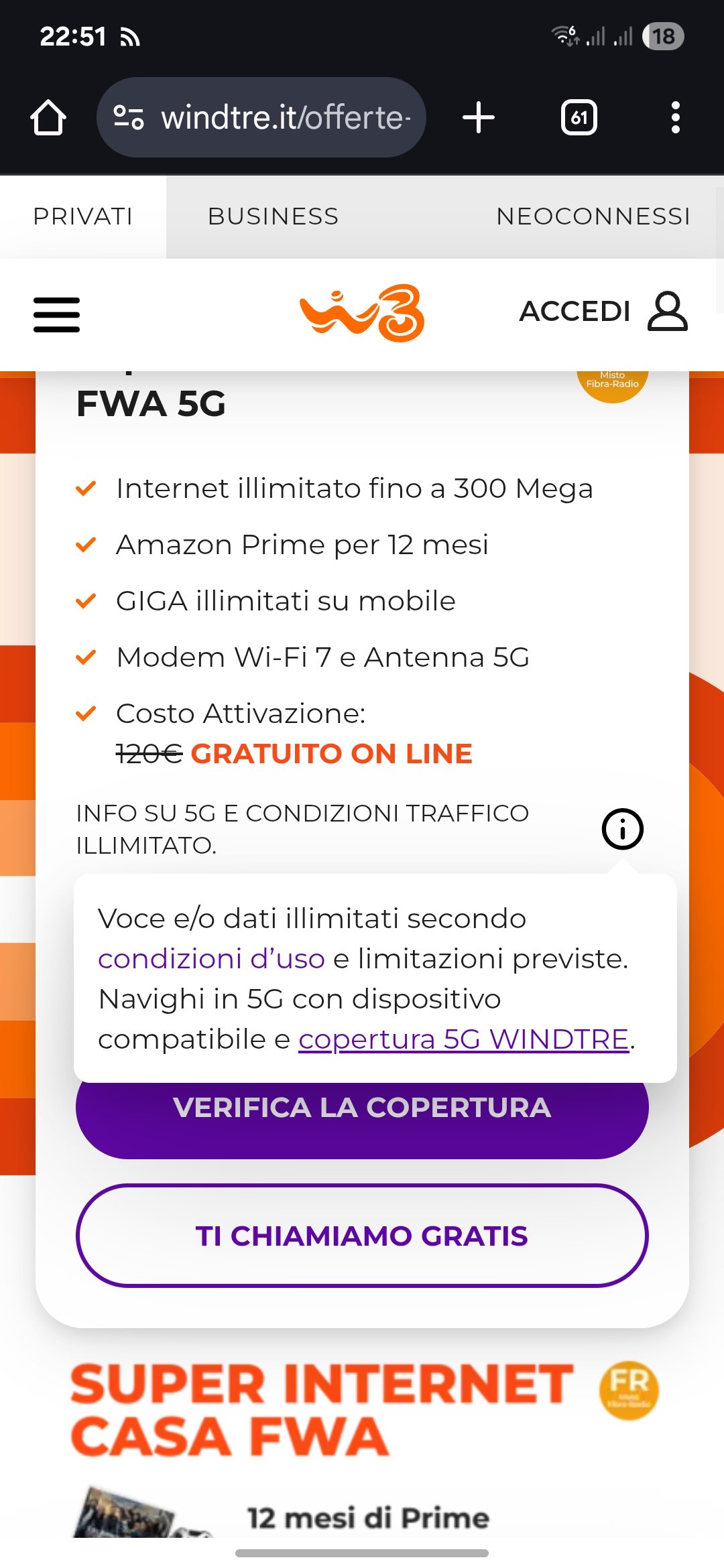Switch to the Business tab
The height and width of the screenshot is (1568, 724).
[x=273, y=216]
